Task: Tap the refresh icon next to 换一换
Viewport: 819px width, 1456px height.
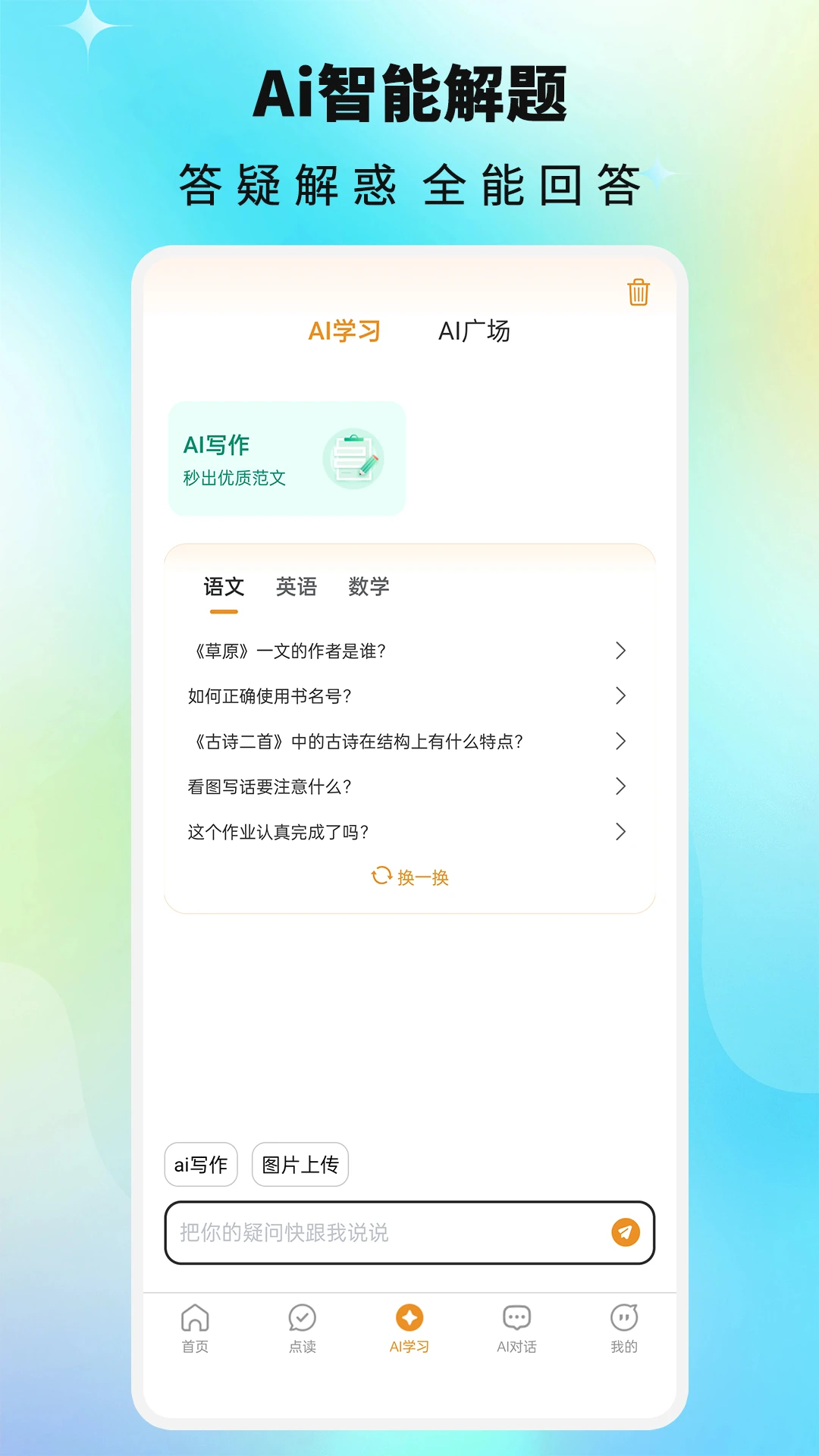Action: click(x=381, y=877)
